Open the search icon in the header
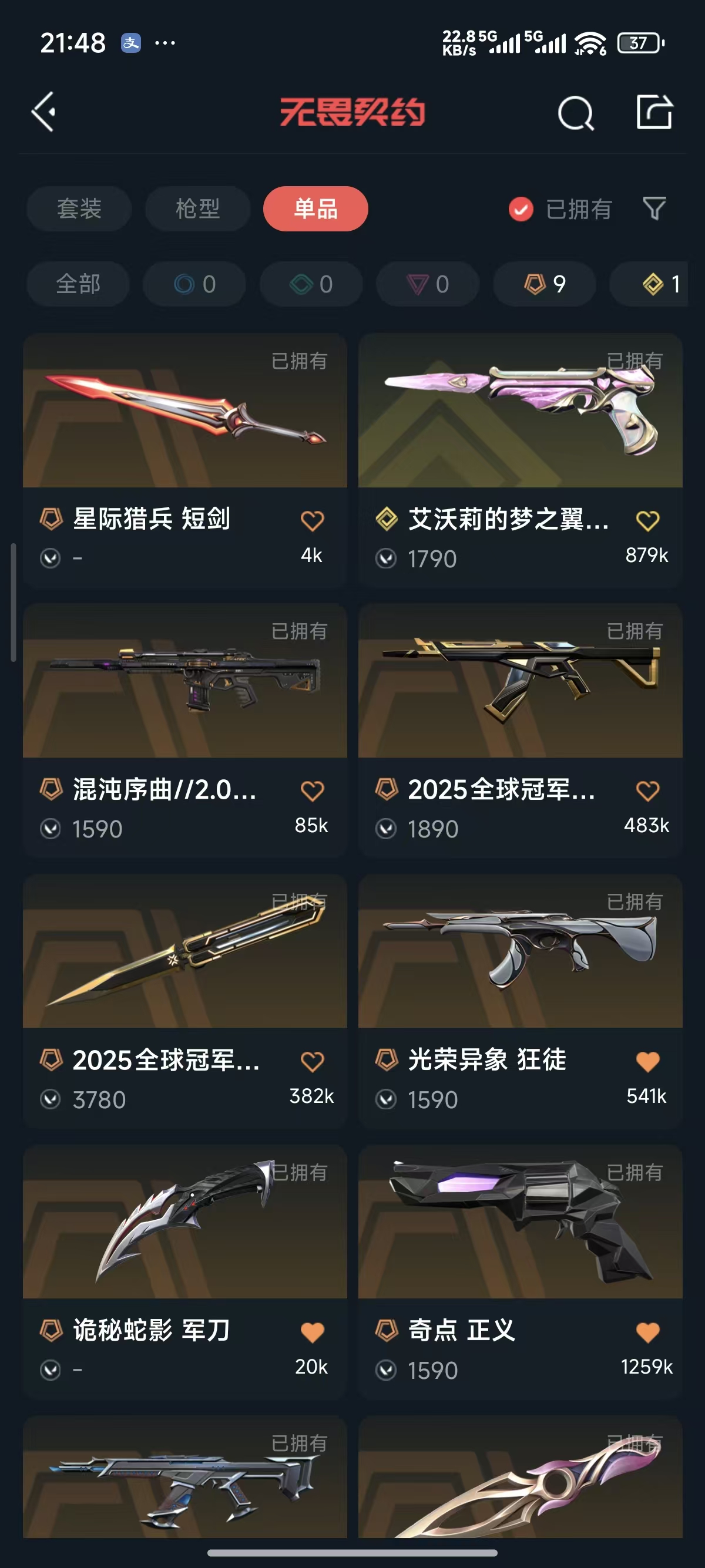The width and height of the screenshot is (705, 1568). point(575,113)
